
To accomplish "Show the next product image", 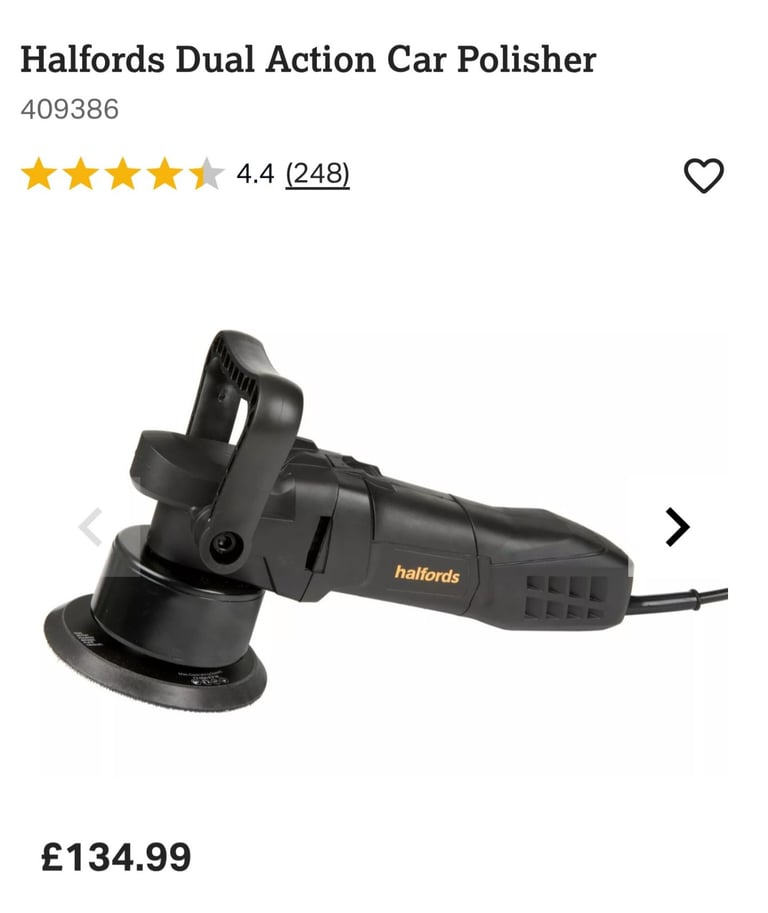I will coord(677,526).
